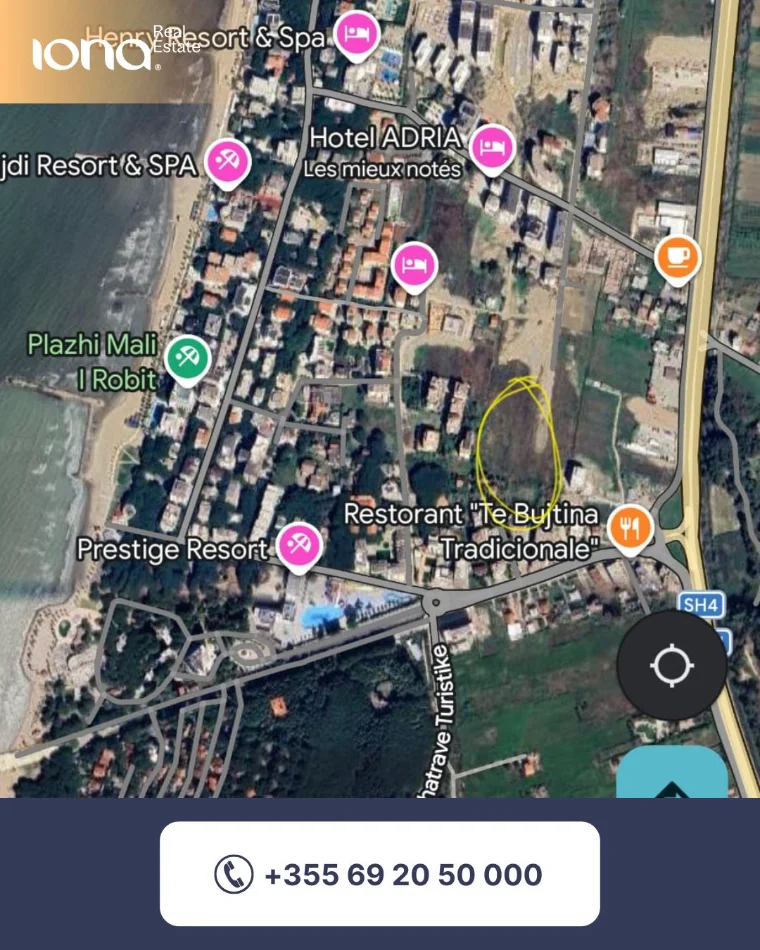Viewport: 760px width, 950px height.
Task: Click the phone handset icon in the call bar
Action: [231, 873]
